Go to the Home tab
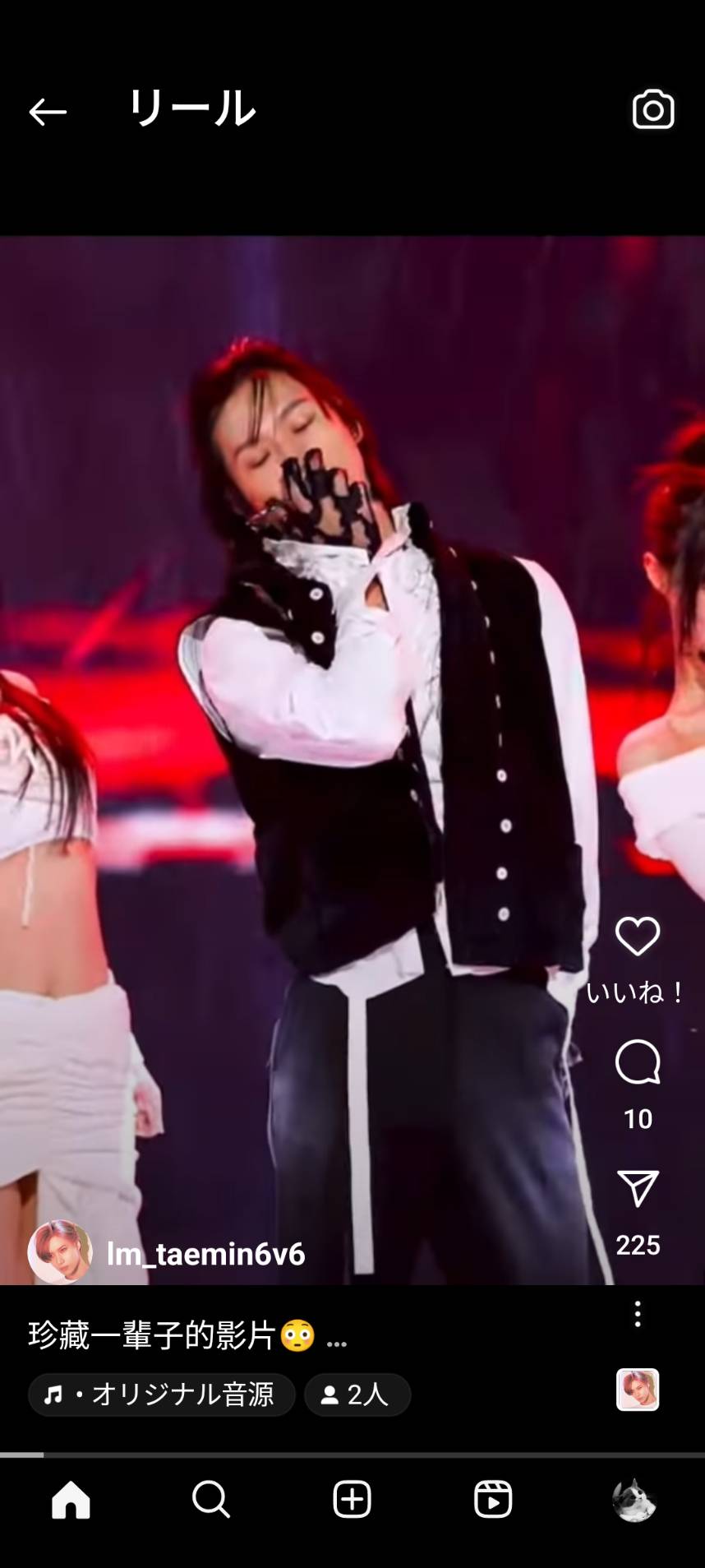The width and height of the screenshot is (705, 1568). [x=71, y=1500]
